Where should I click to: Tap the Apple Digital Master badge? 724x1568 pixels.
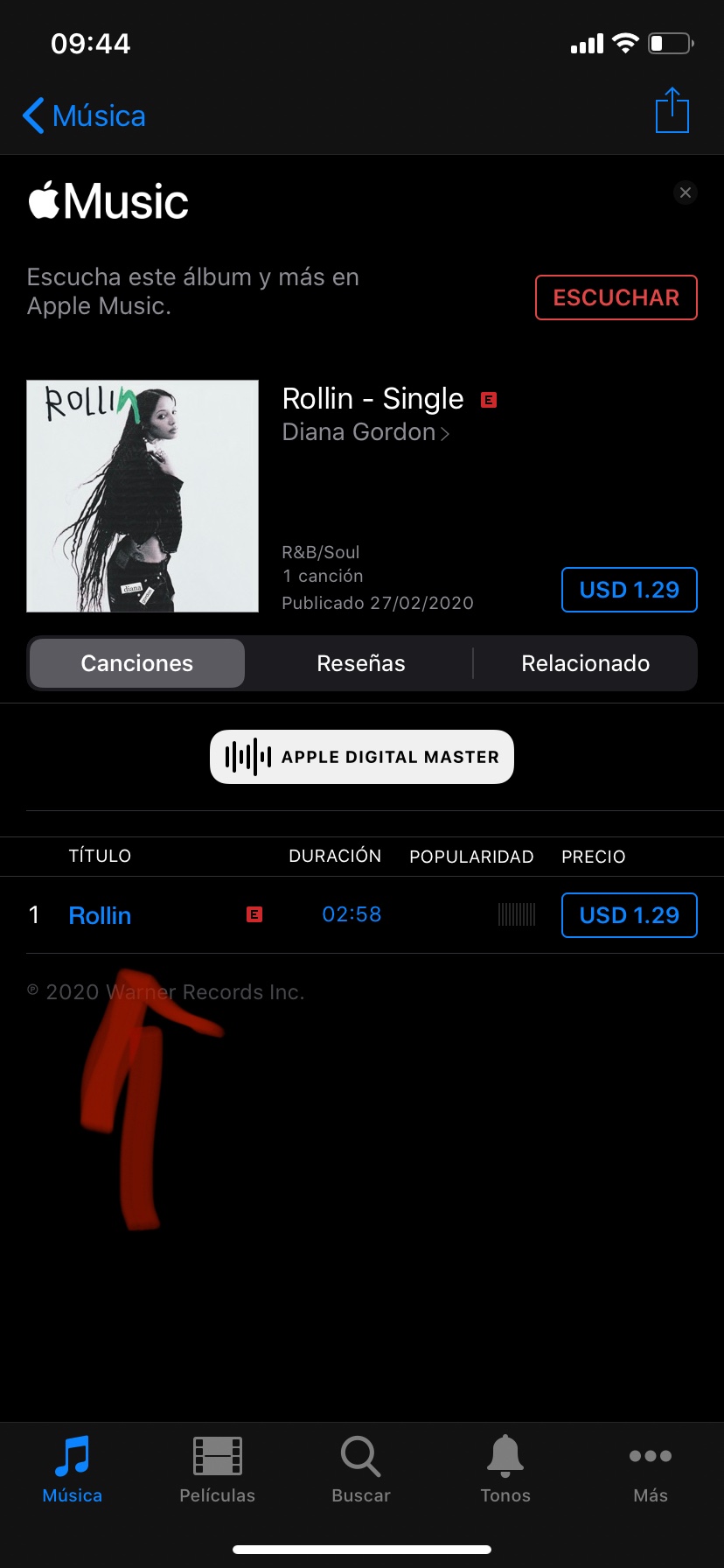click(x=362, y=757)
